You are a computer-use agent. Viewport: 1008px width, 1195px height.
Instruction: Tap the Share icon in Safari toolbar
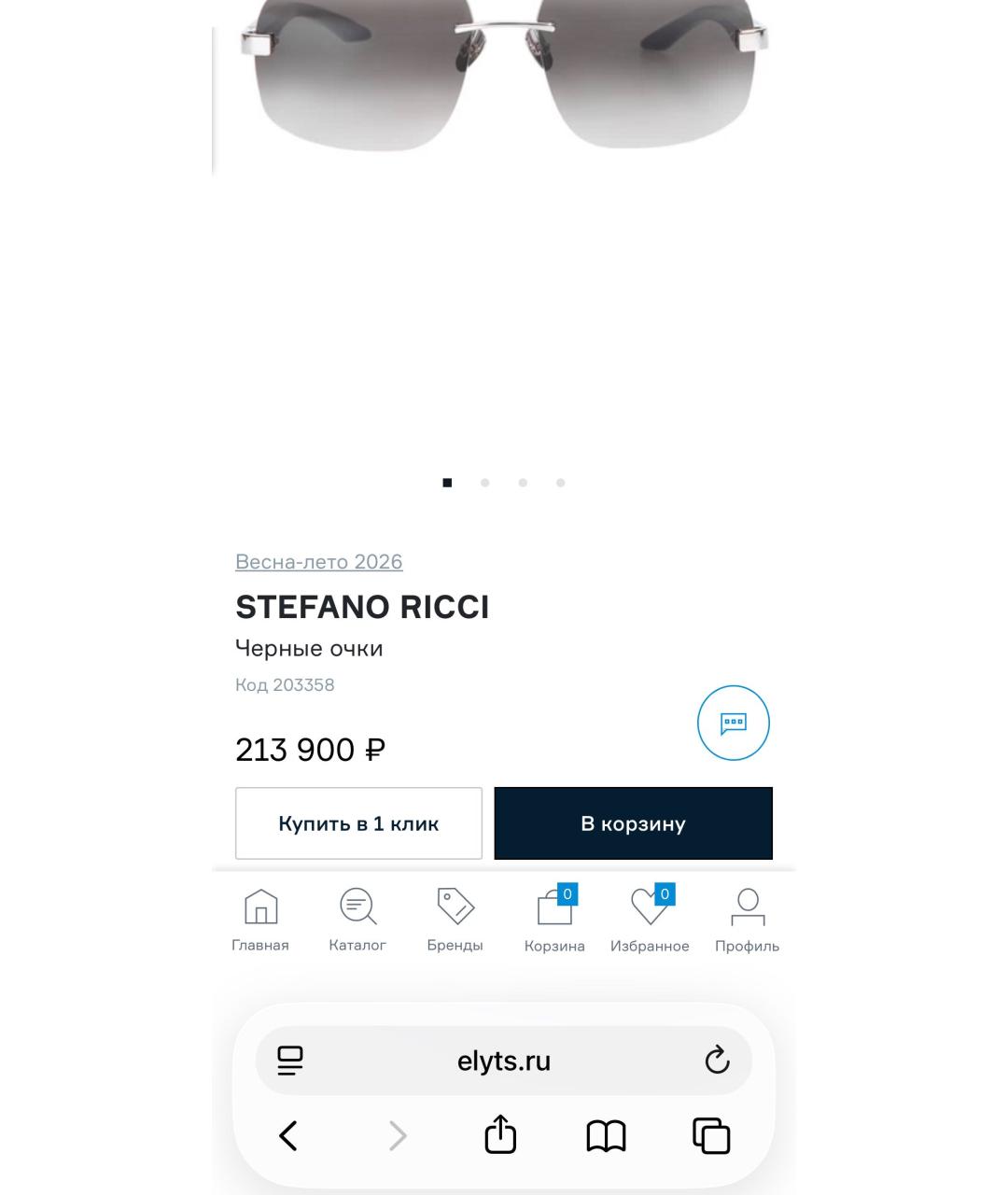tap(500, 1135)
